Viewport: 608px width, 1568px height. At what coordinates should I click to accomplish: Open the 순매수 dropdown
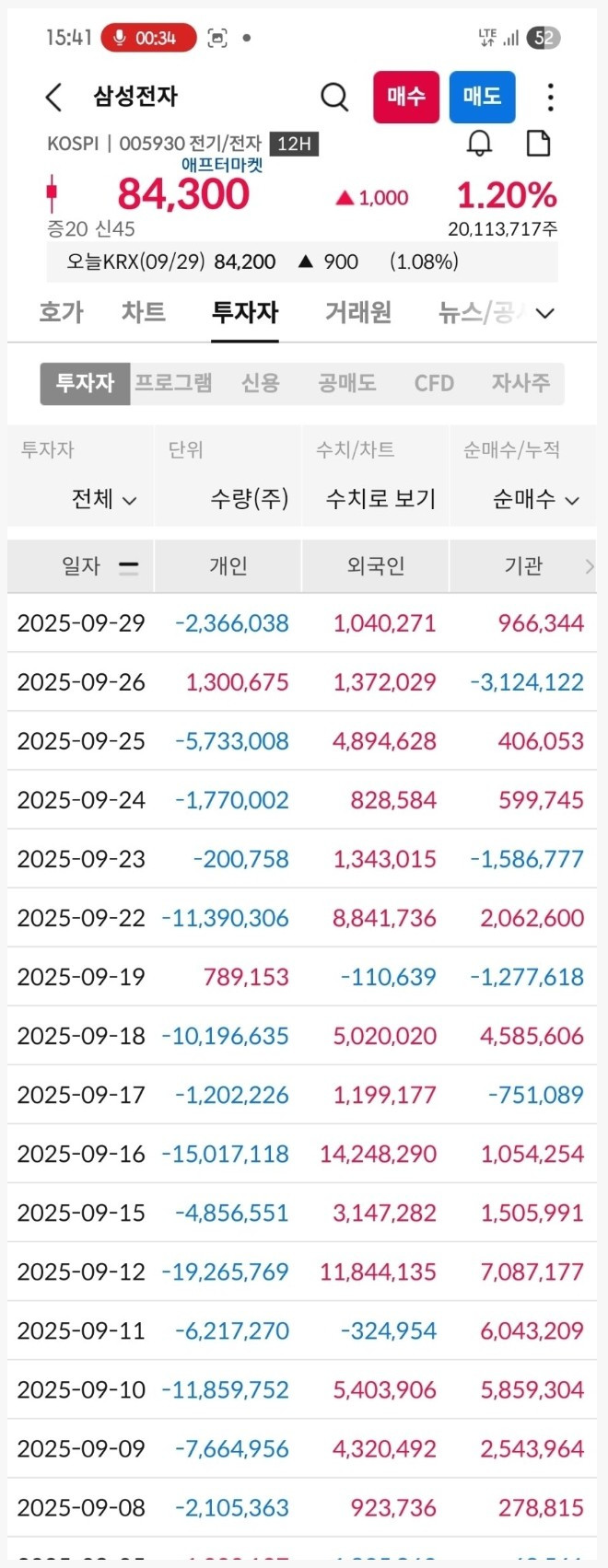[x=535, y=499]
